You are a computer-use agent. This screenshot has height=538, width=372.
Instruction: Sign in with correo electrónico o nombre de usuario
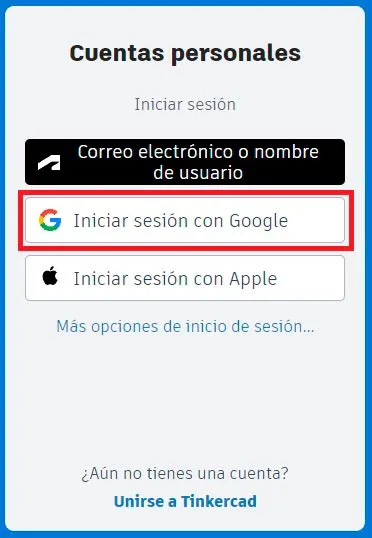[x=185, y=162]
